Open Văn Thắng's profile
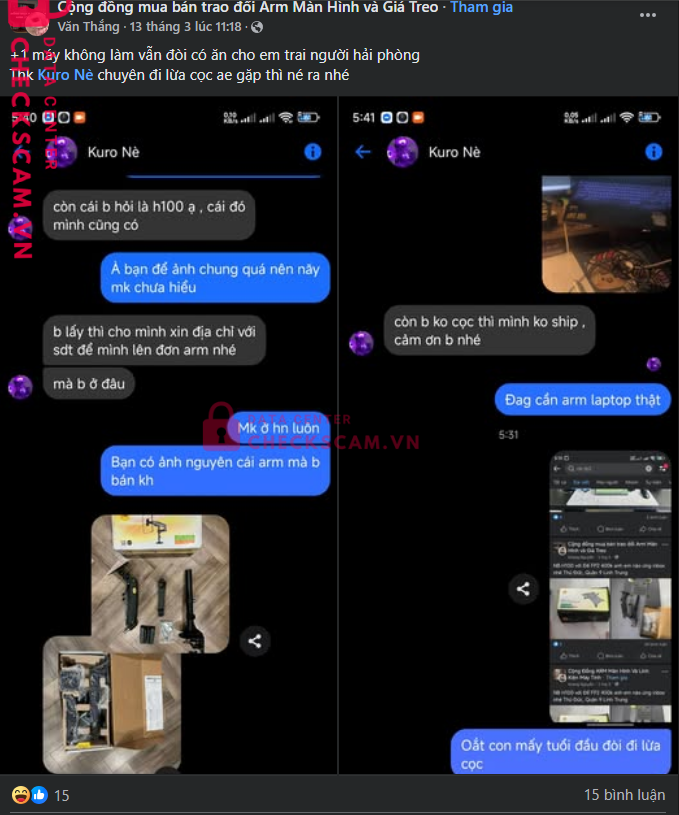 click(89, 27)
